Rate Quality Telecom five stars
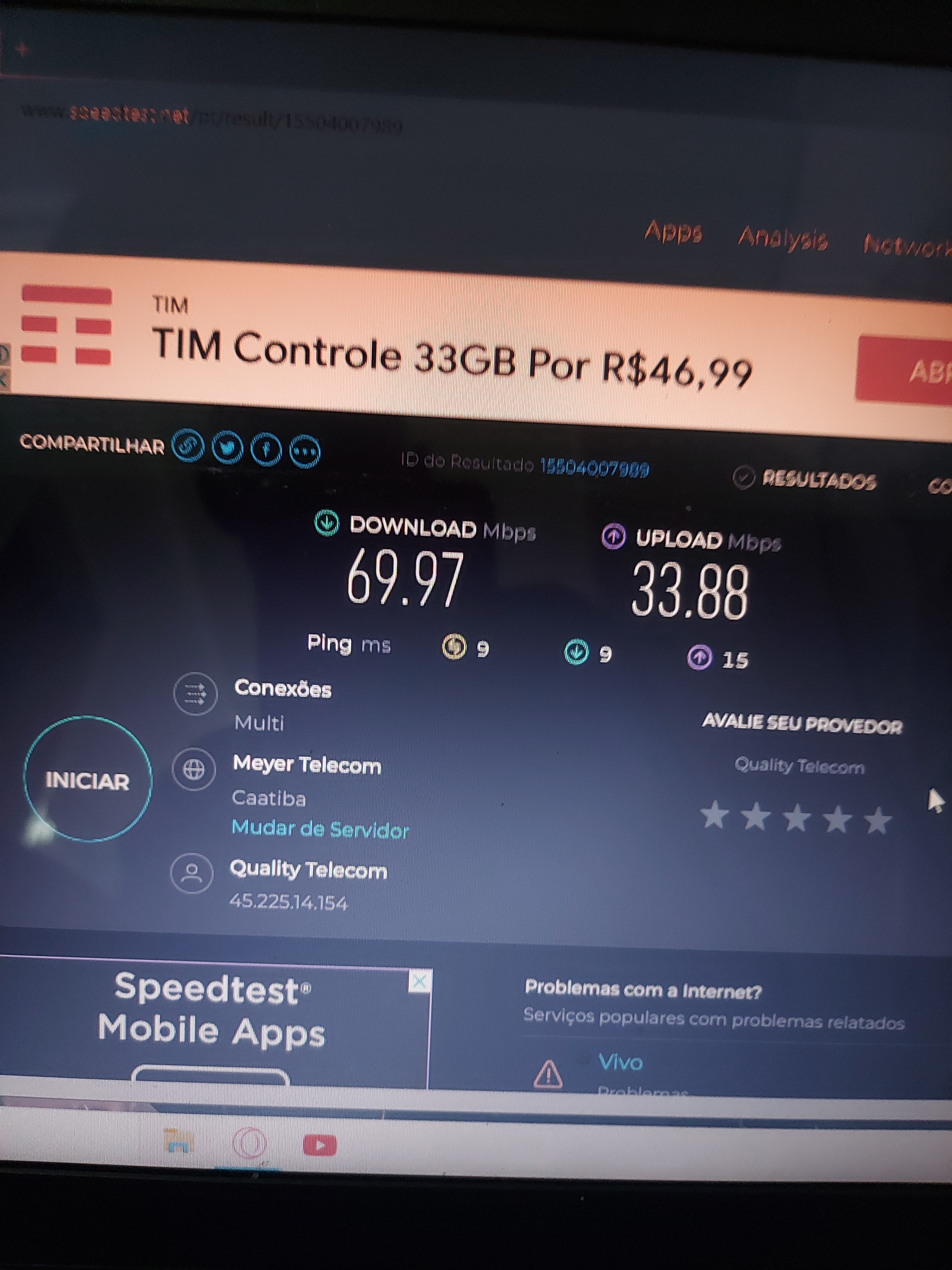Screen dimensions: 952x1270 point(878,820)
